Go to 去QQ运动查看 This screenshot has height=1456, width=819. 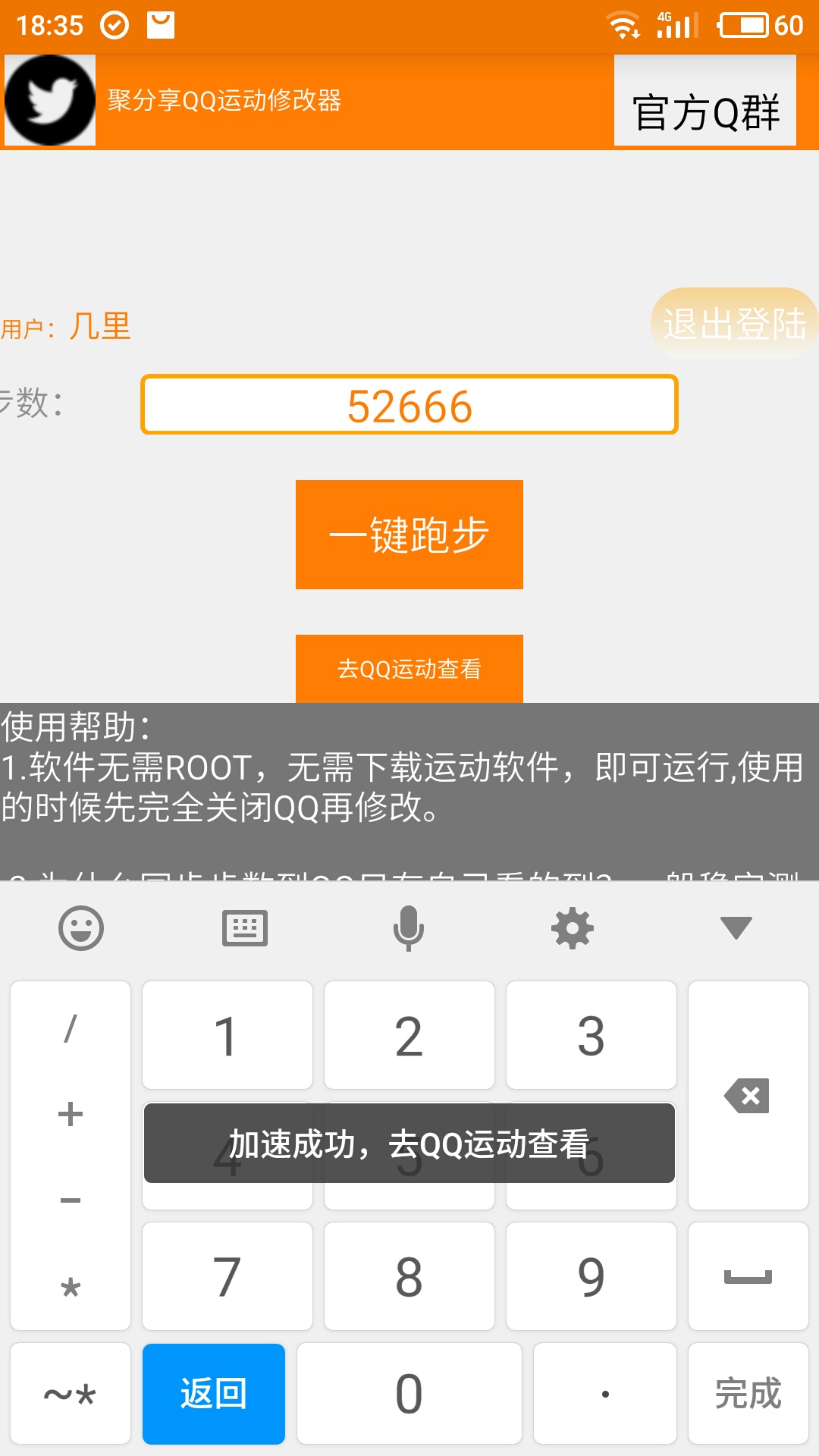coord(409,668)
